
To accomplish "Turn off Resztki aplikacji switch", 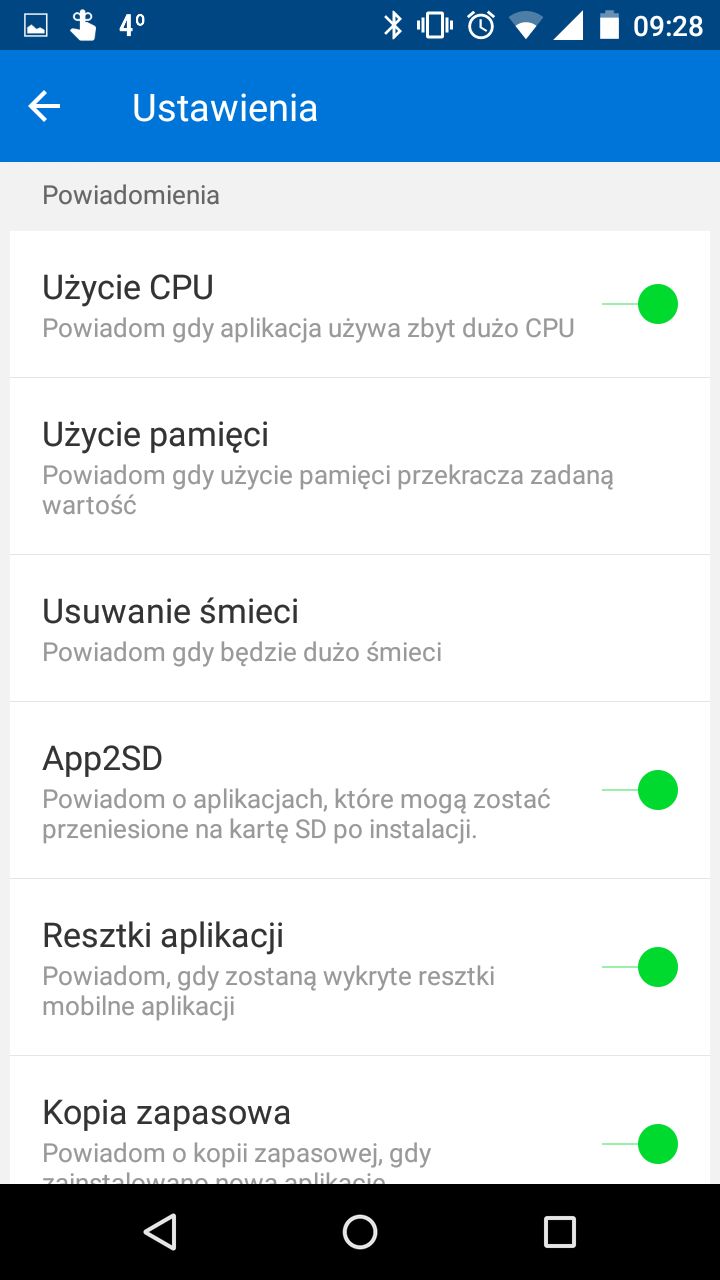I will click(x=640, y=967).
